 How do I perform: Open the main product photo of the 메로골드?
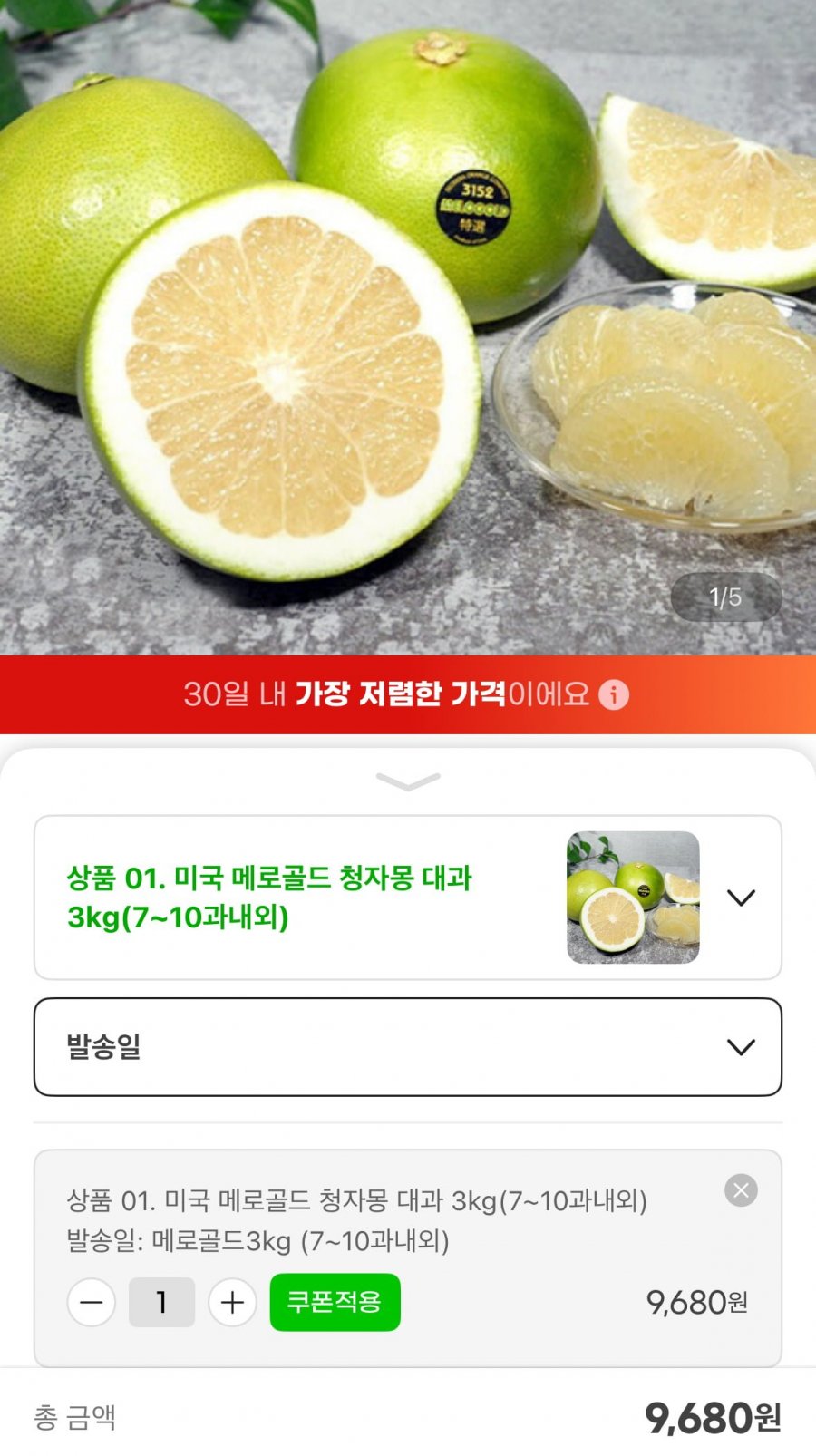tap(408, 326)
